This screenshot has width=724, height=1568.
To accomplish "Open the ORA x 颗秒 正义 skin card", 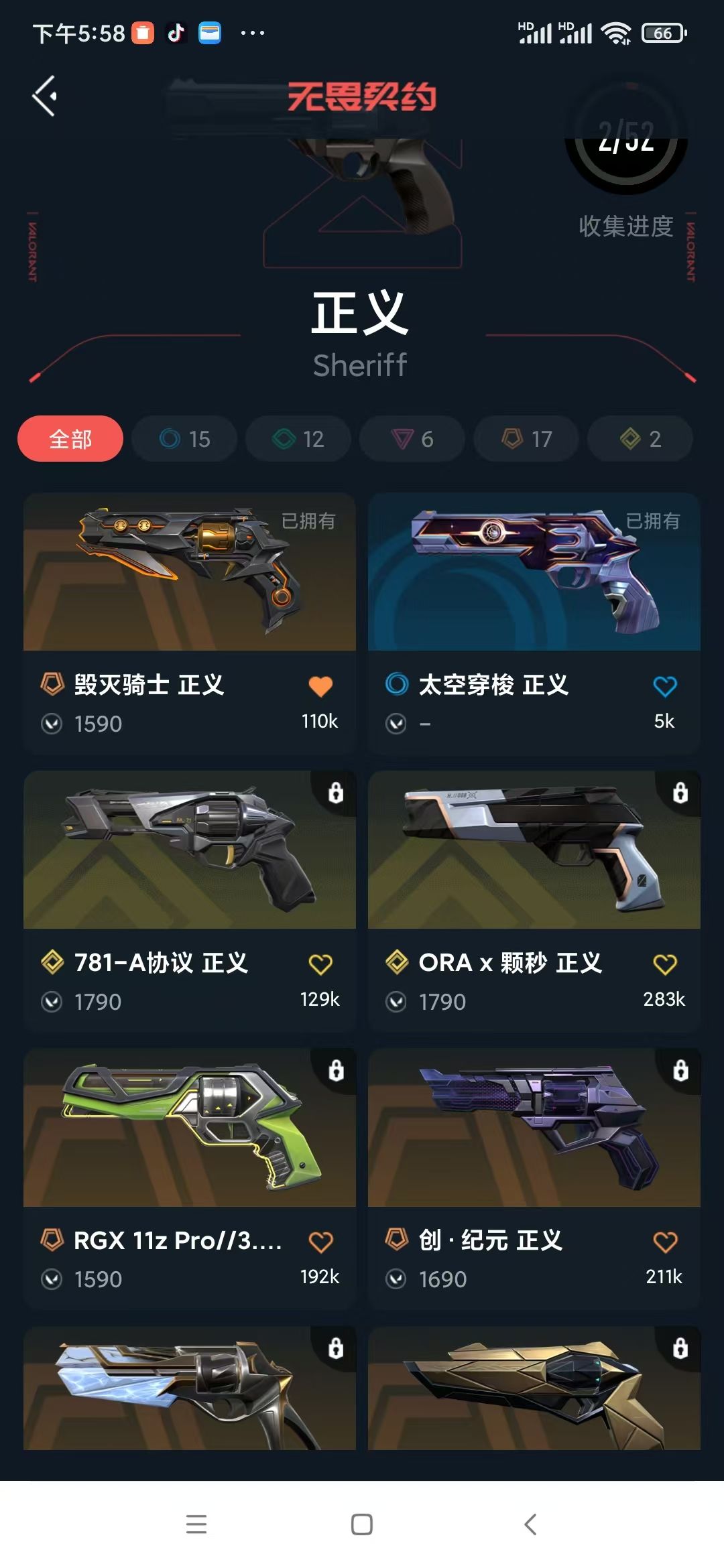I will pyautogui.click(x=534, y=901).
